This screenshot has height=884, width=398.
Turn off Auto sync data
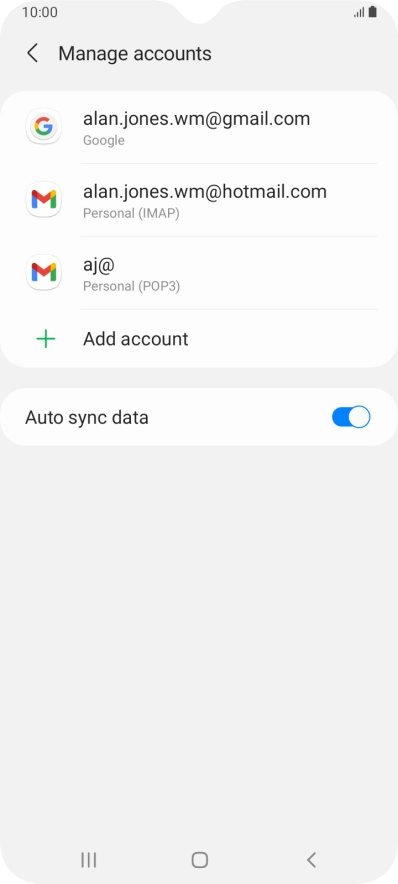coord(351,417)
